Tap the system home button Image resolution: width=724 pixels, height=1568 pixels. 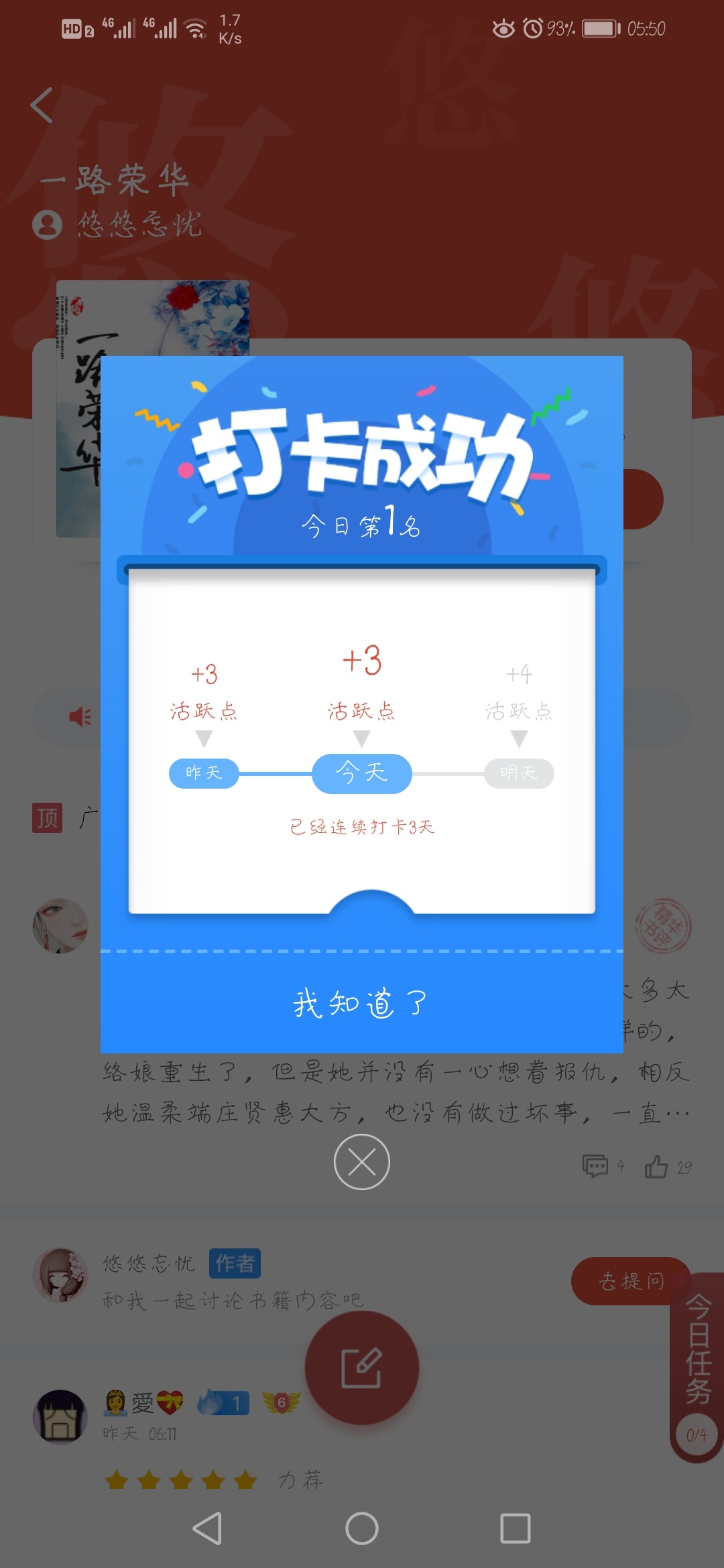[362, 1528]
